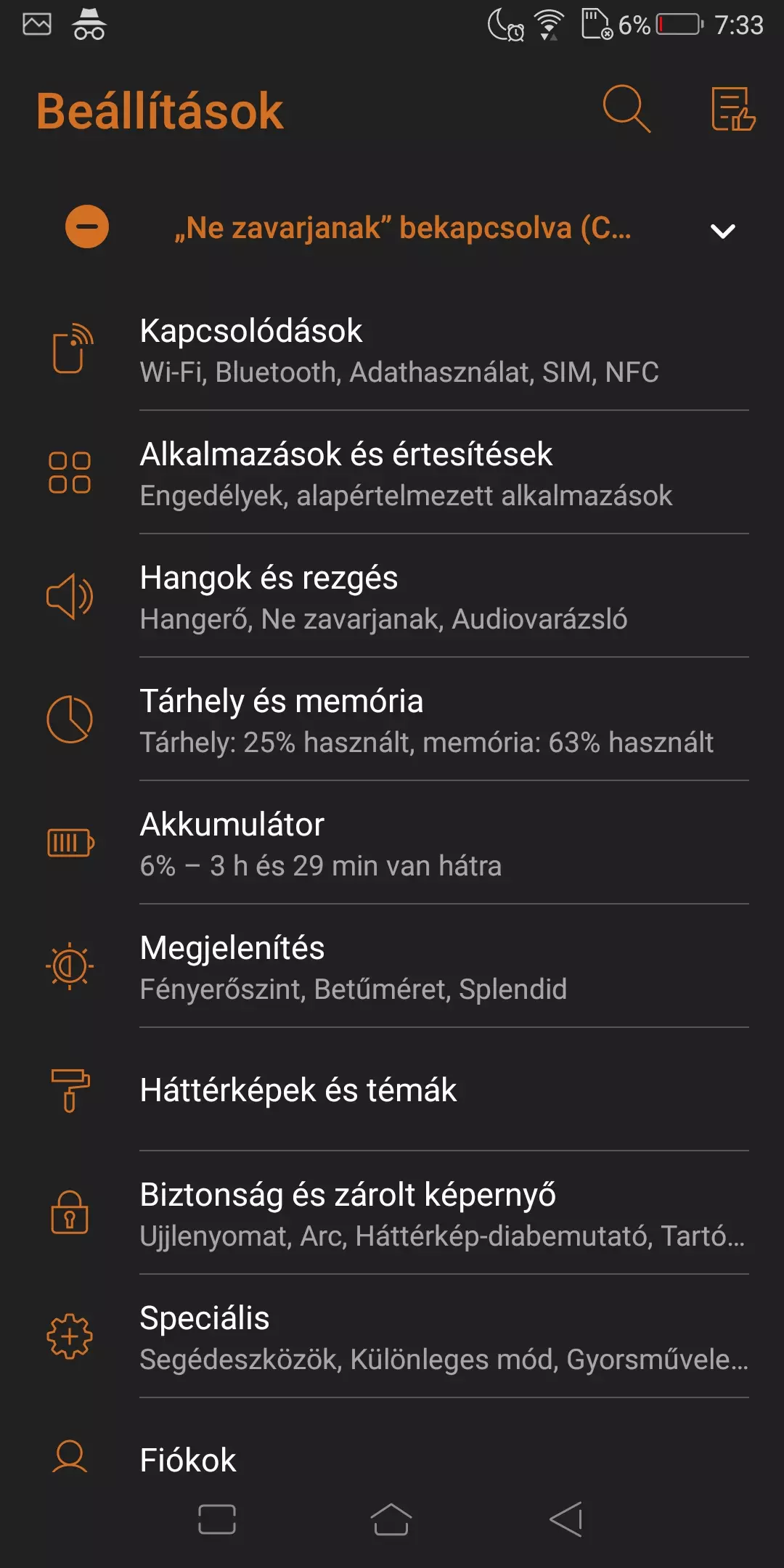The image size is (784, 1568).
Task: Open Tárhely és memória
Action: coord(392,720)
